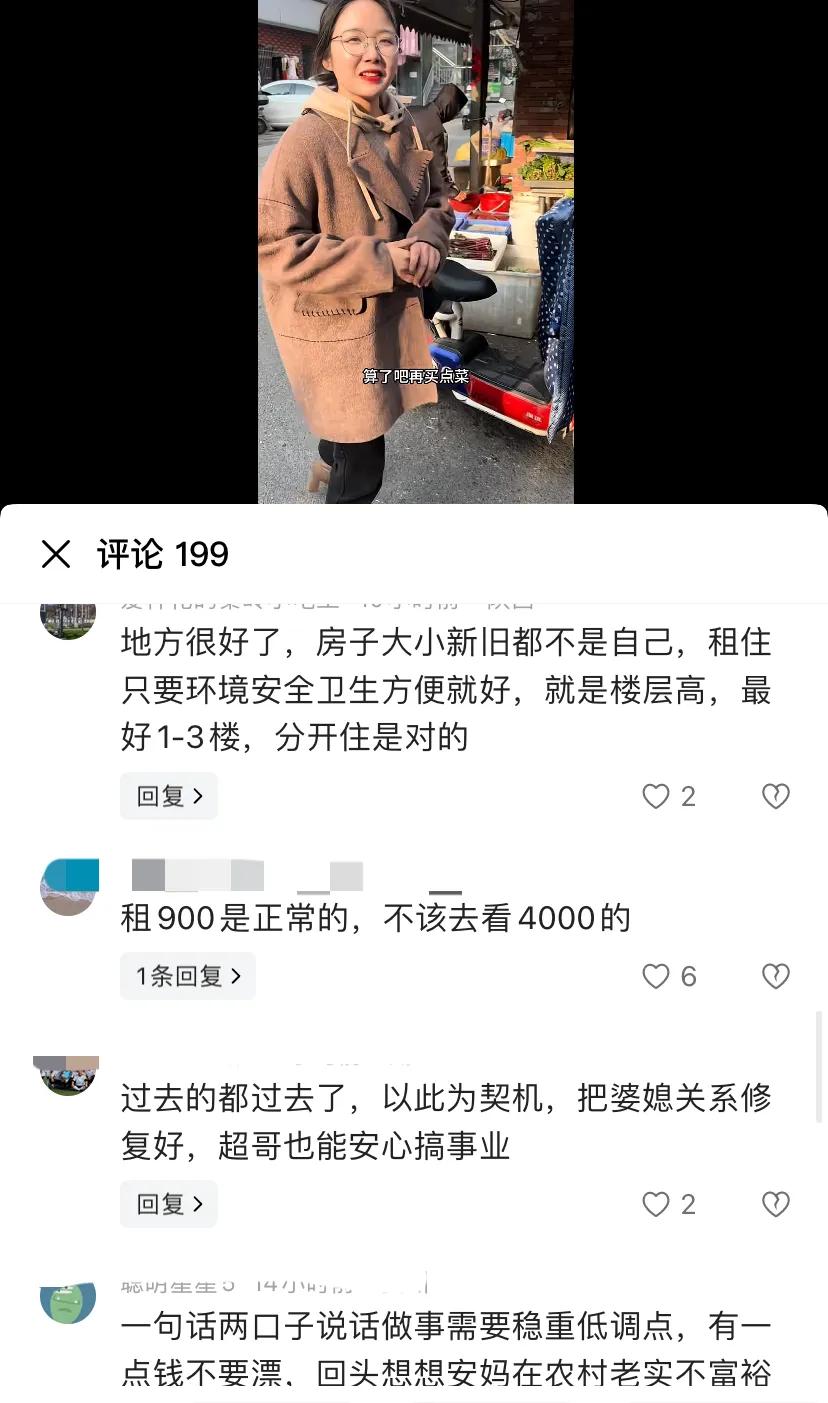Dislike the 租900是正常的 comment
Screen dimensions: 828x1403
click(776, 976)
